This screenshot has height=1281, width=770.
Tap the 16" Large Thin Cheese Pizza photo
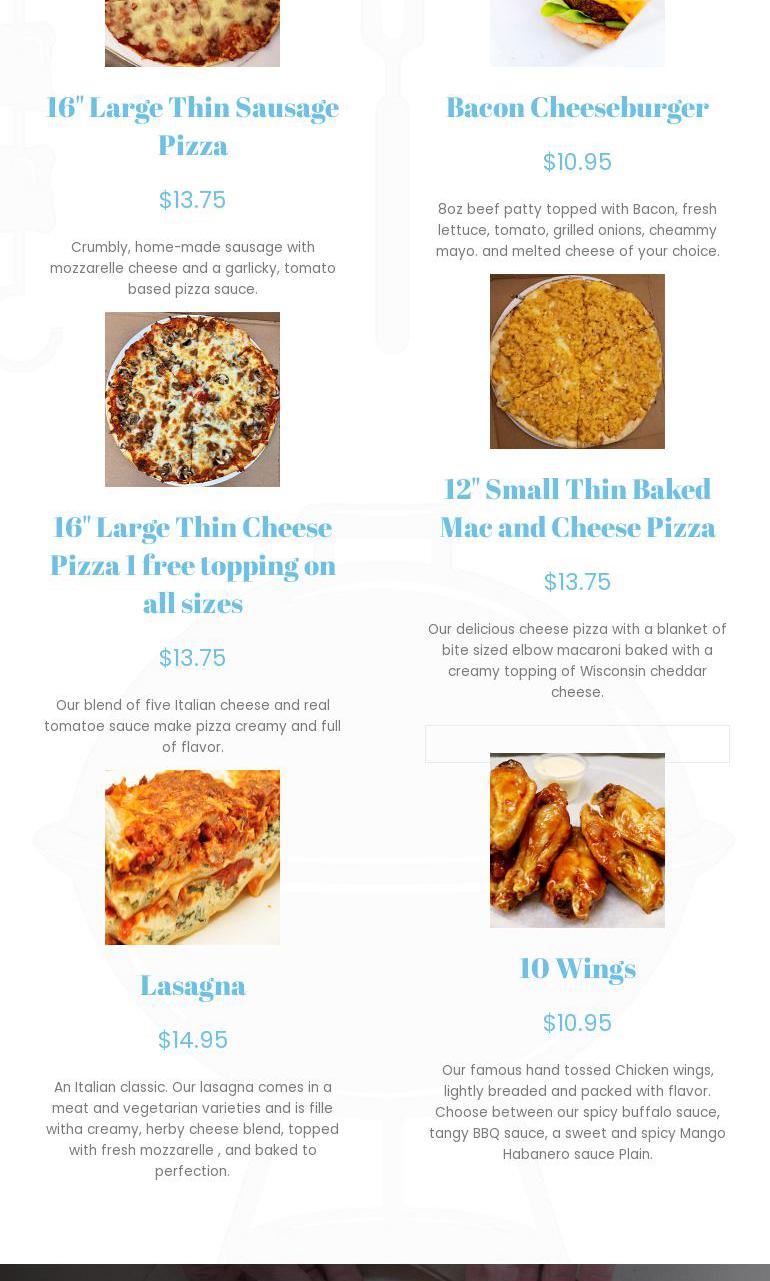point(192,399)
